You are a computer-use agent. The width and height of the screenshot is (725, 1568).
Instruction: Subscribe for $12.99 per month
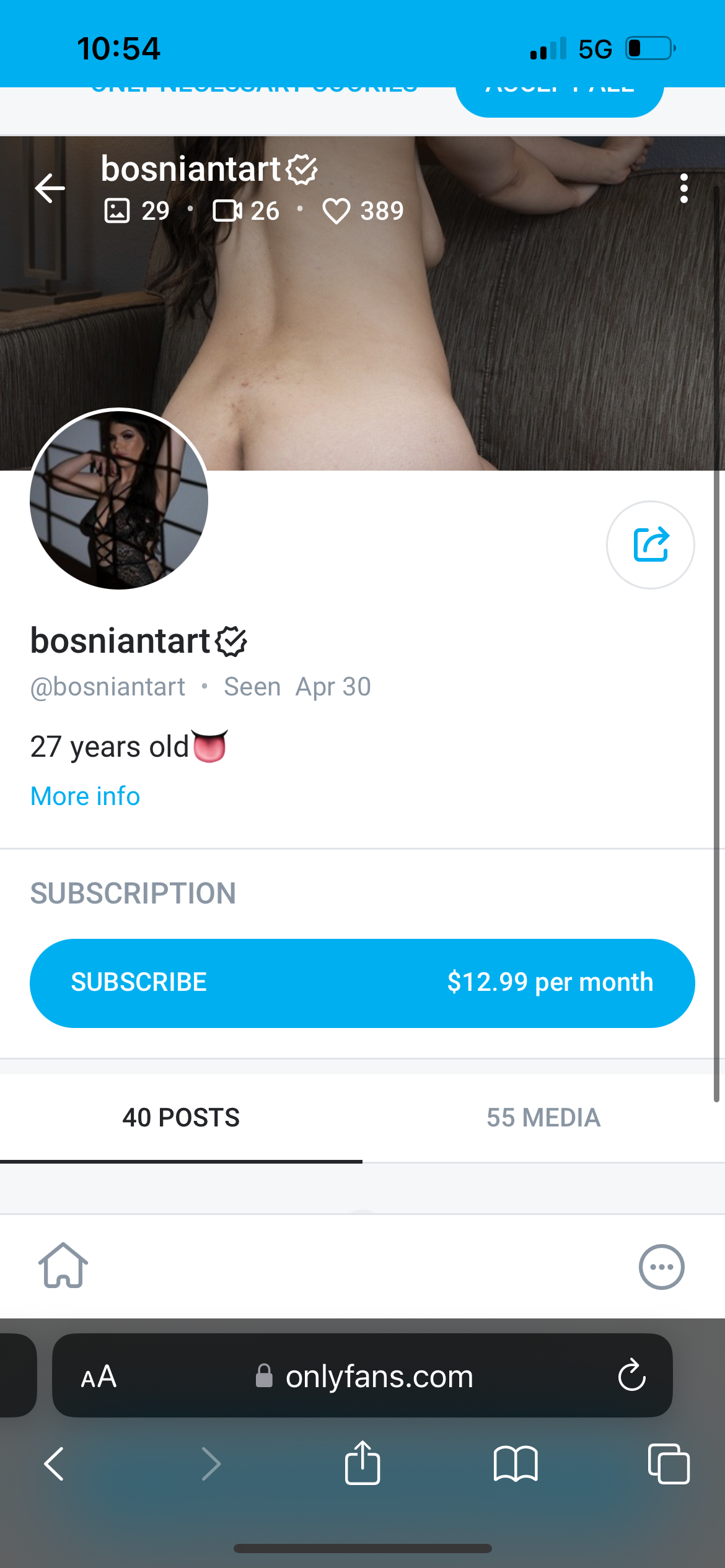click(x=362, y=983)
